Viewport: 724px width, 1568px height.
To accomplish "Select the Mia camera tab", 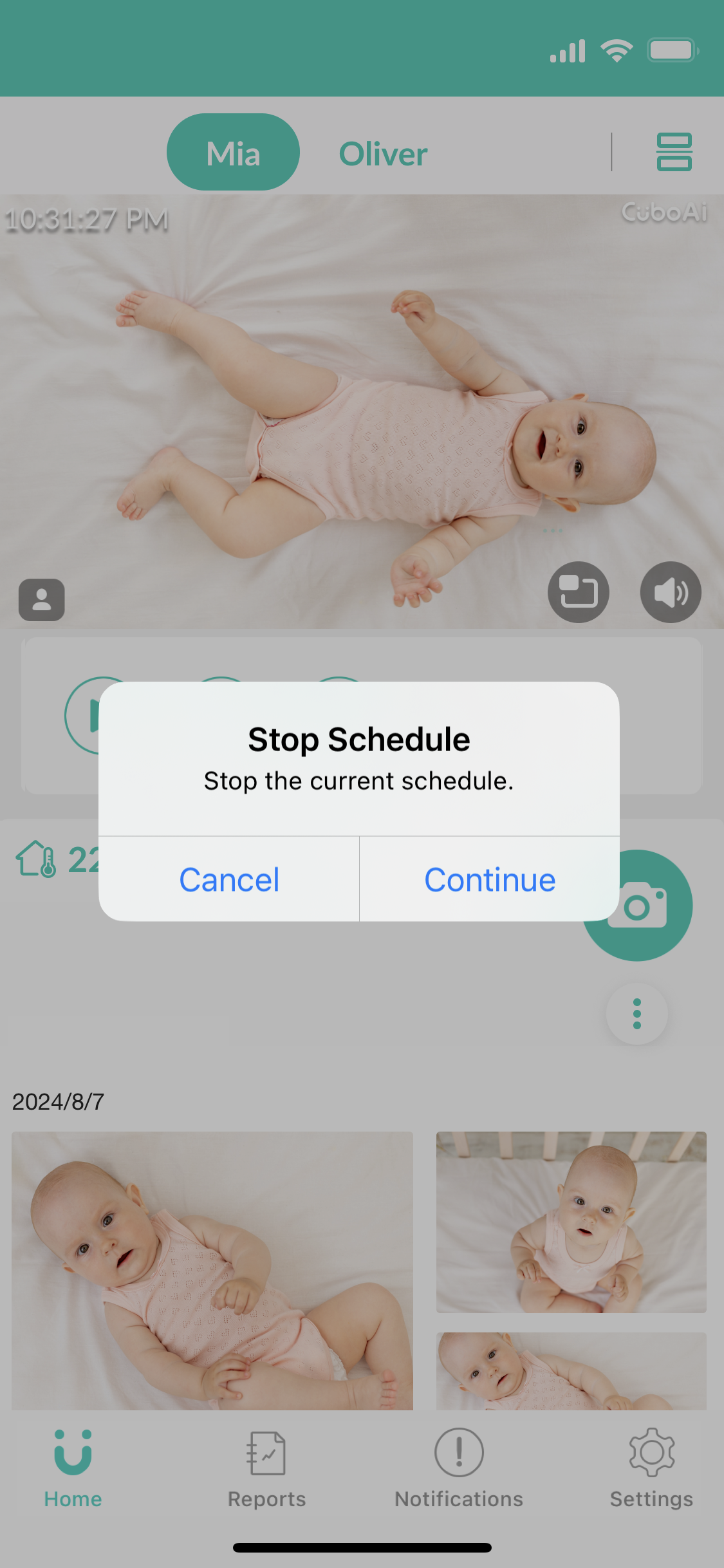I will coord(233,153).
